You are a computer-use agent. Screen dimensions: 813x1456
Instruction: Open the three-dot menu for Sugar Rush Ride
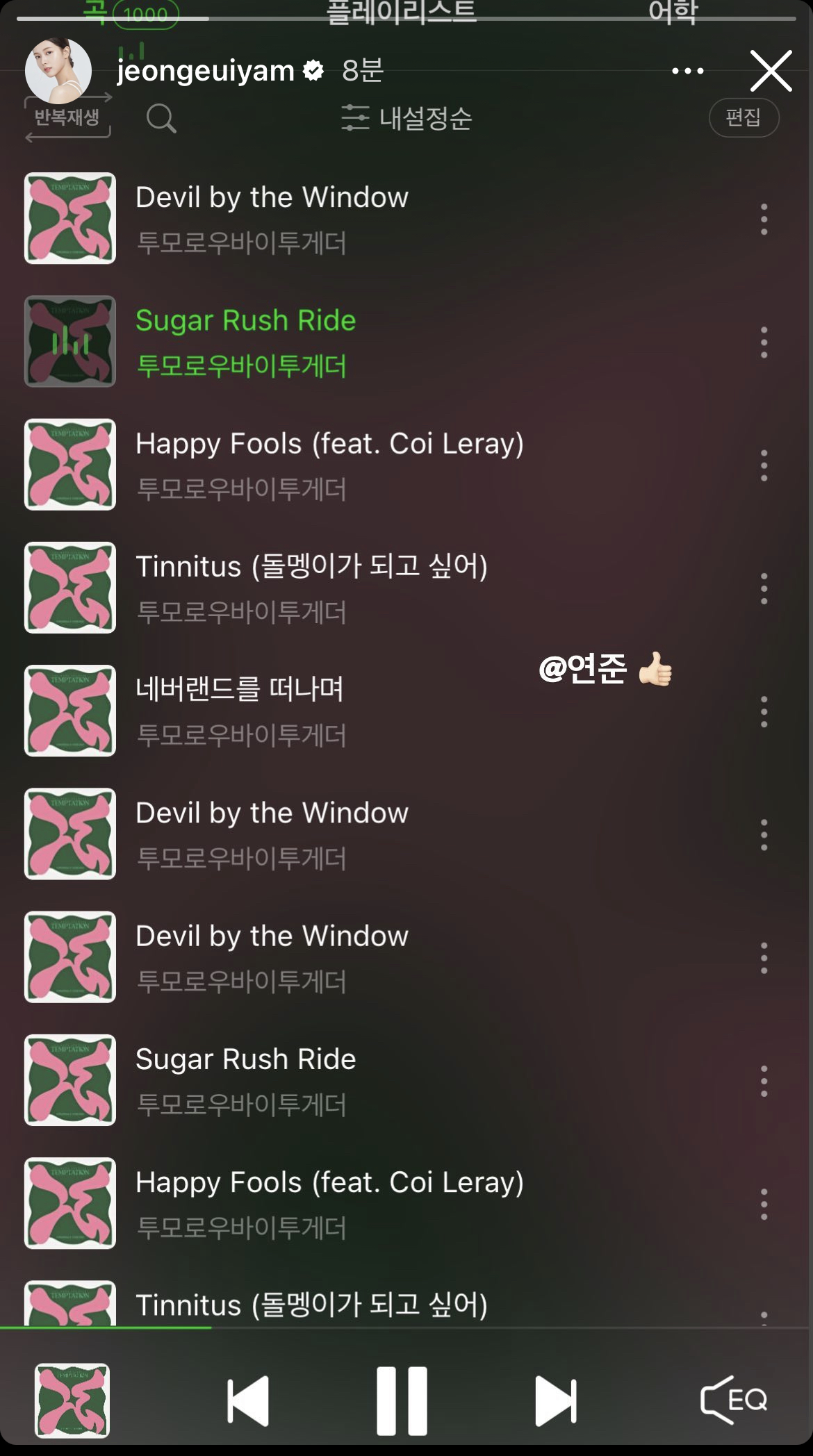tap(764, 342)
